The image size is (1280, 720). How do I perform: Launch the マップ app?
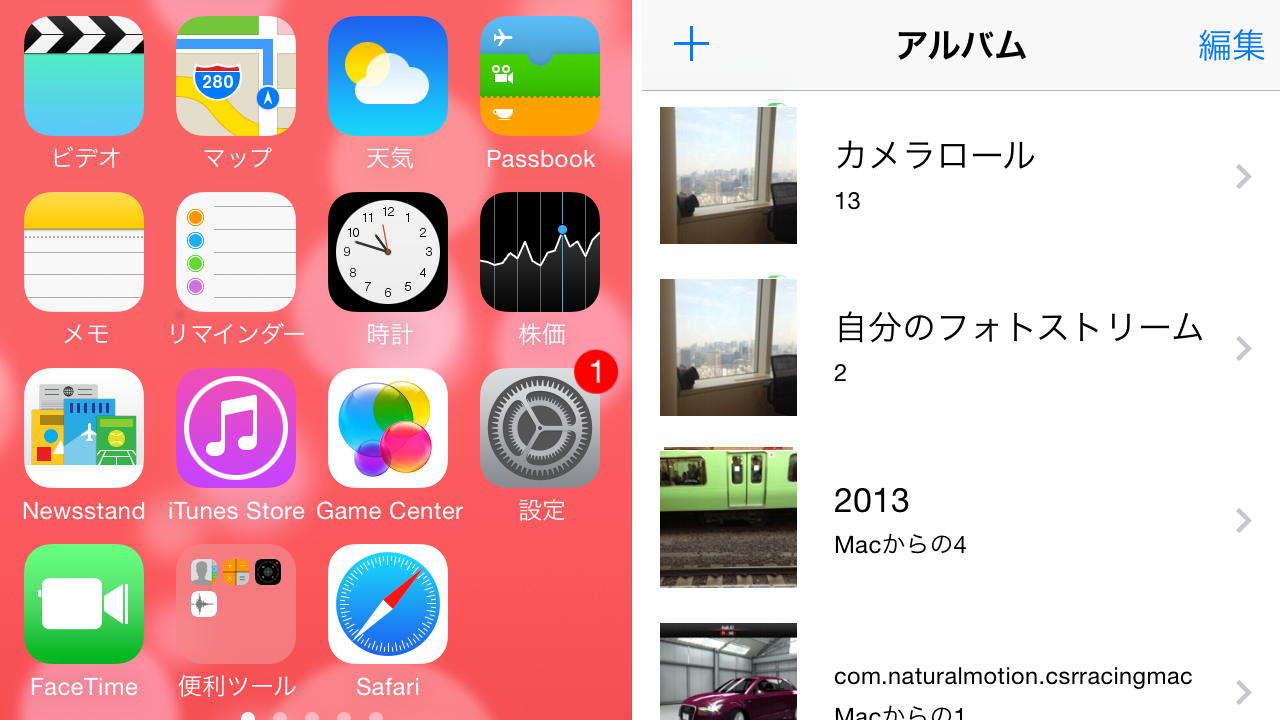click(x=236, y=76)
